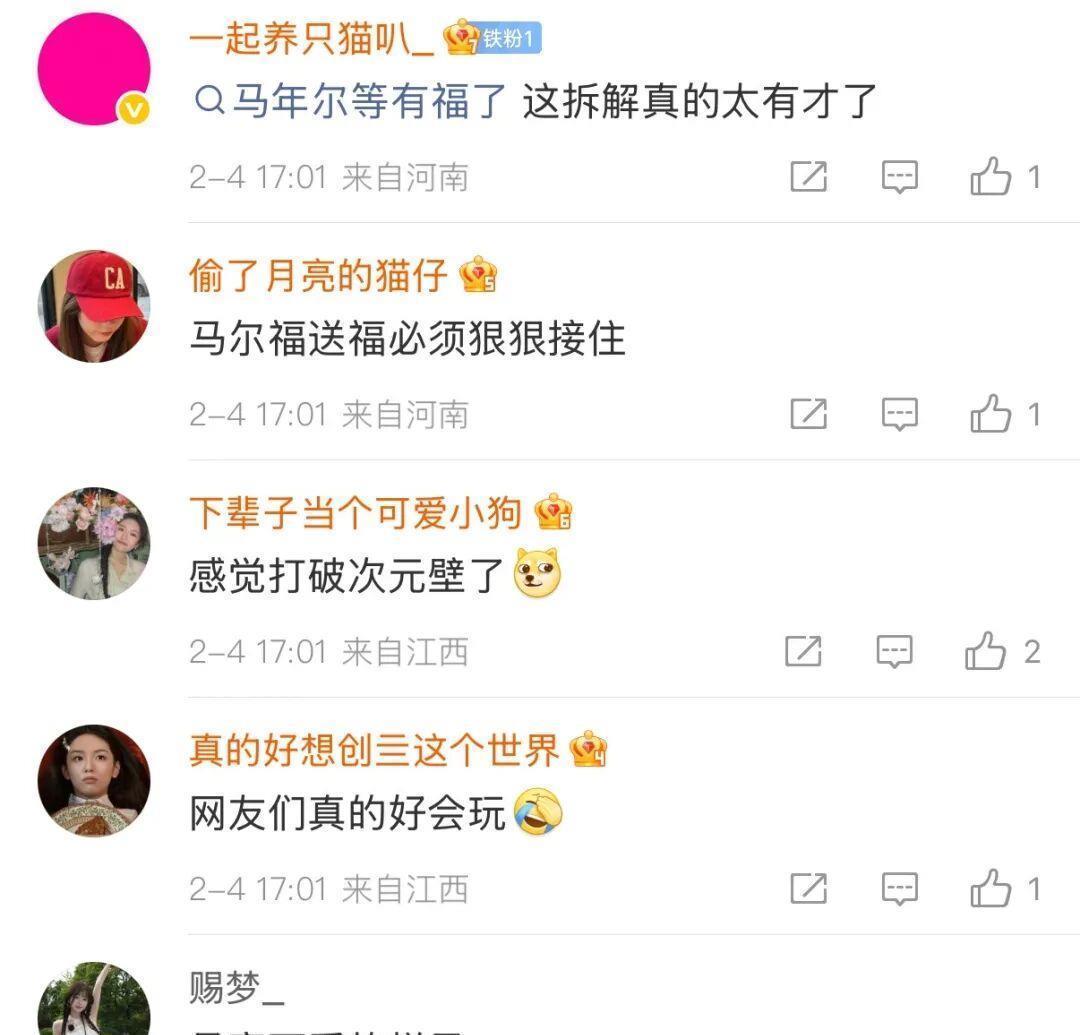The width and height of the screenshot is (1080, 1035).
Task: Reply to 一起养只猫叭_'s comment
Action: [899, 177]
